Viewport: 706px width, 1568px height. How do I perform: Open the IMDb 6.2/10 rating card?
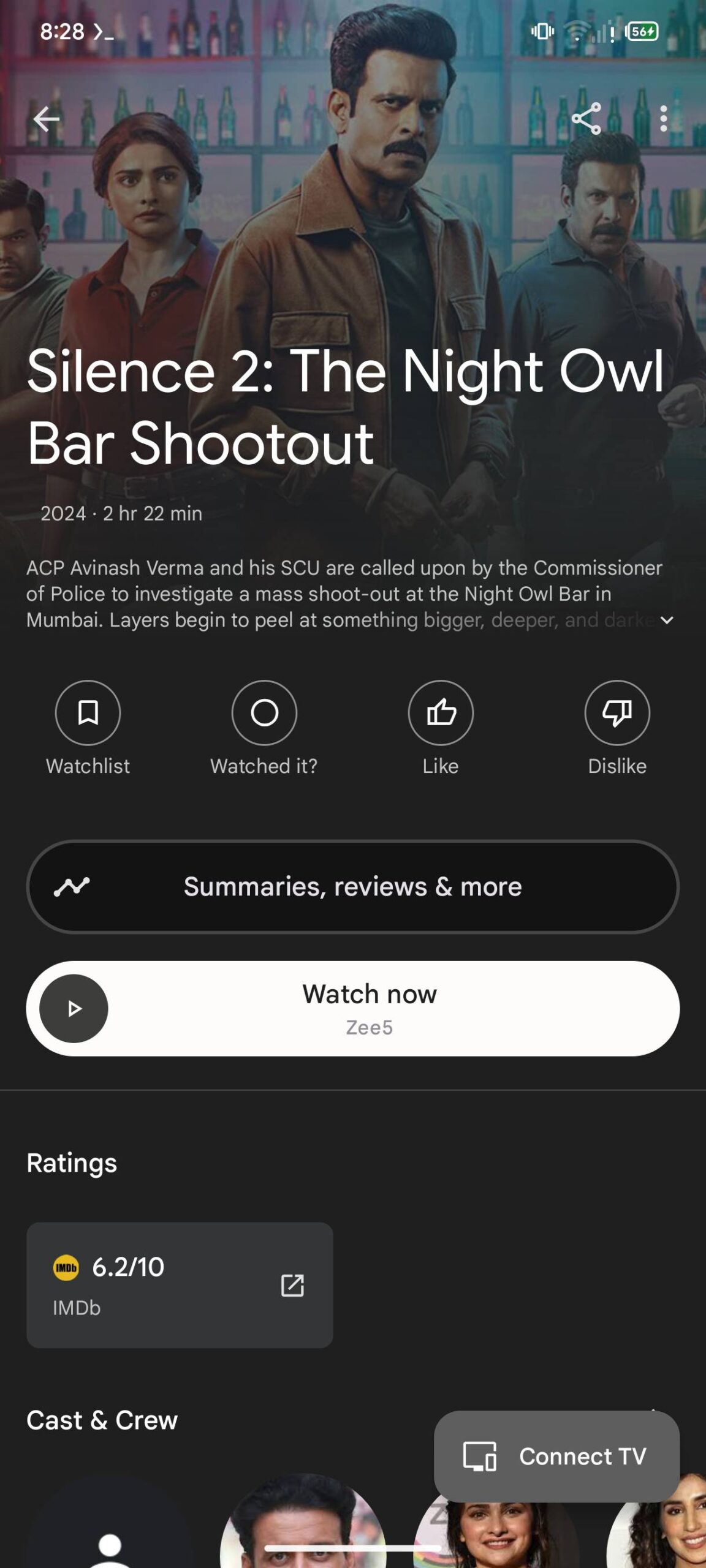point(180,1285)
